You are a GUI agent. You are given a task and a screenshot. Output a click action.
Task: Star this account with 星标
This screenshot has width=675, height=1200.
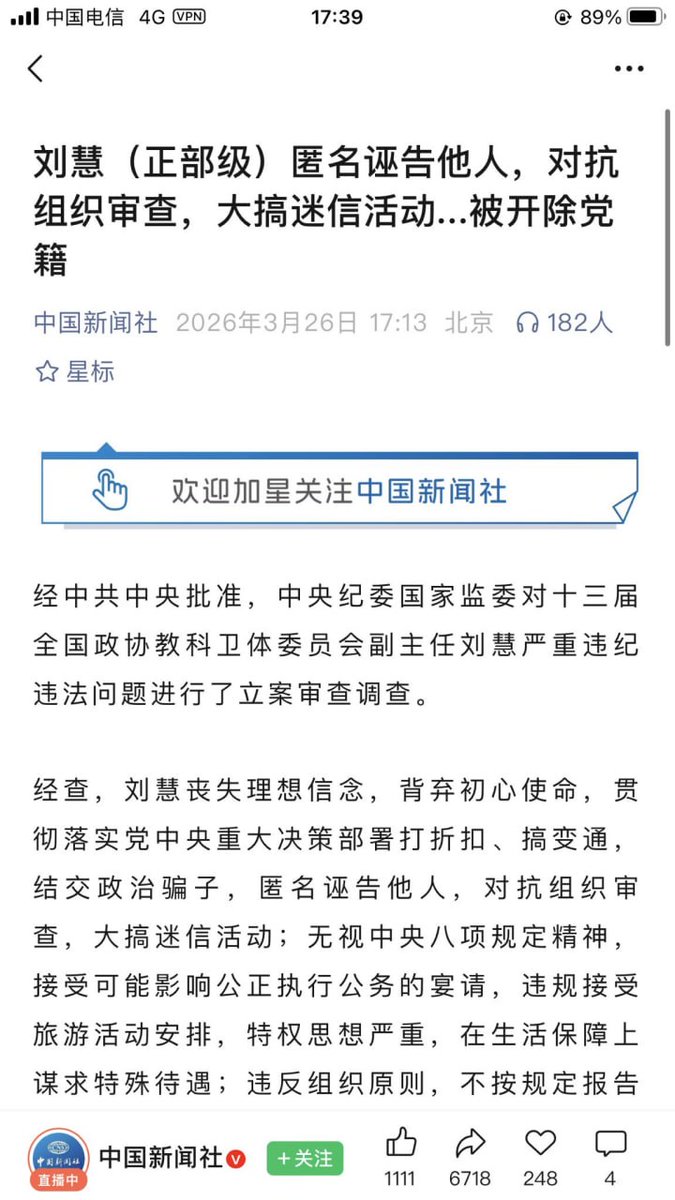click(75, 372)
